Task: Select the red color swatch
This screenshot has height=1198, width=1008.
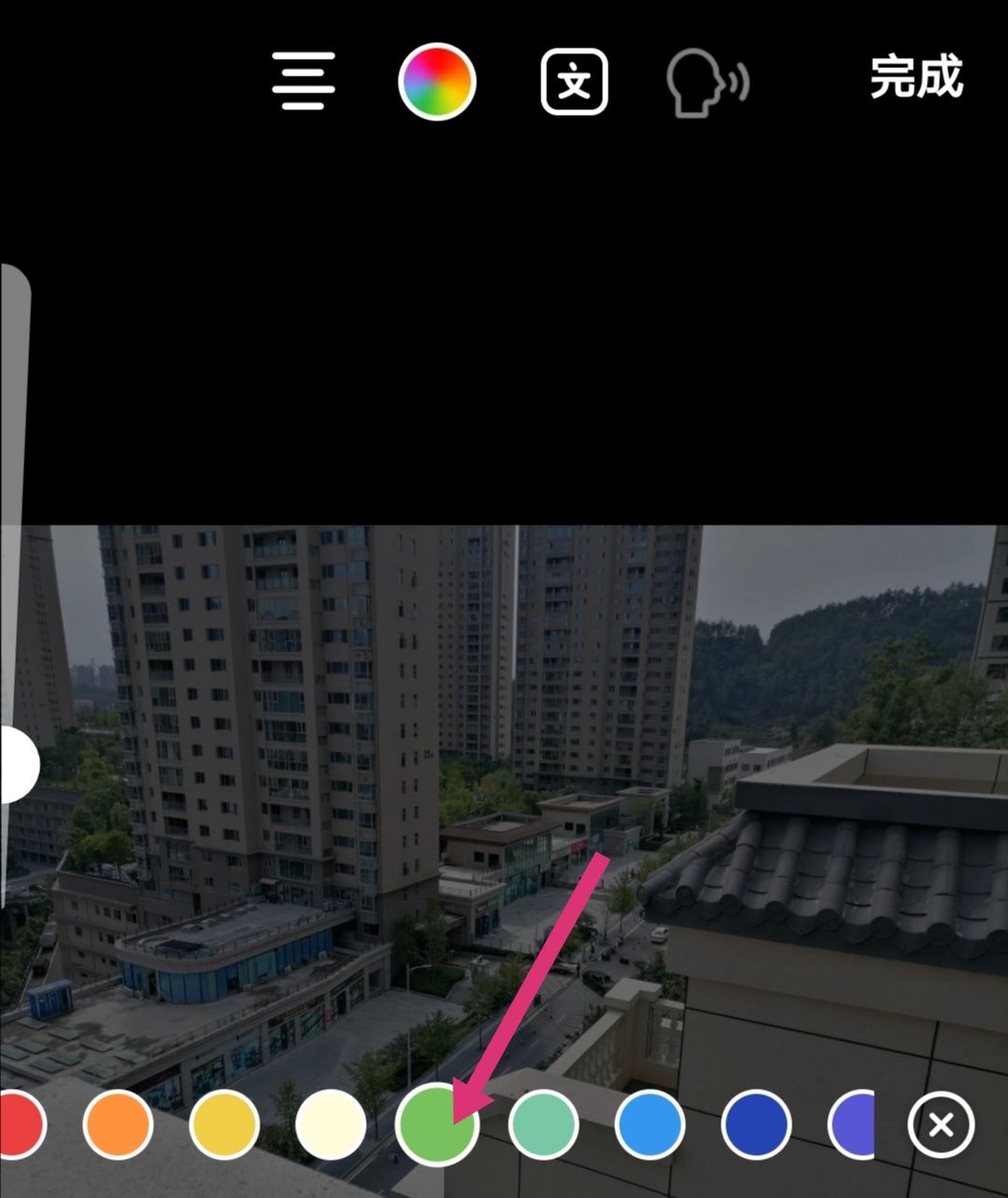Action: 21,1124
